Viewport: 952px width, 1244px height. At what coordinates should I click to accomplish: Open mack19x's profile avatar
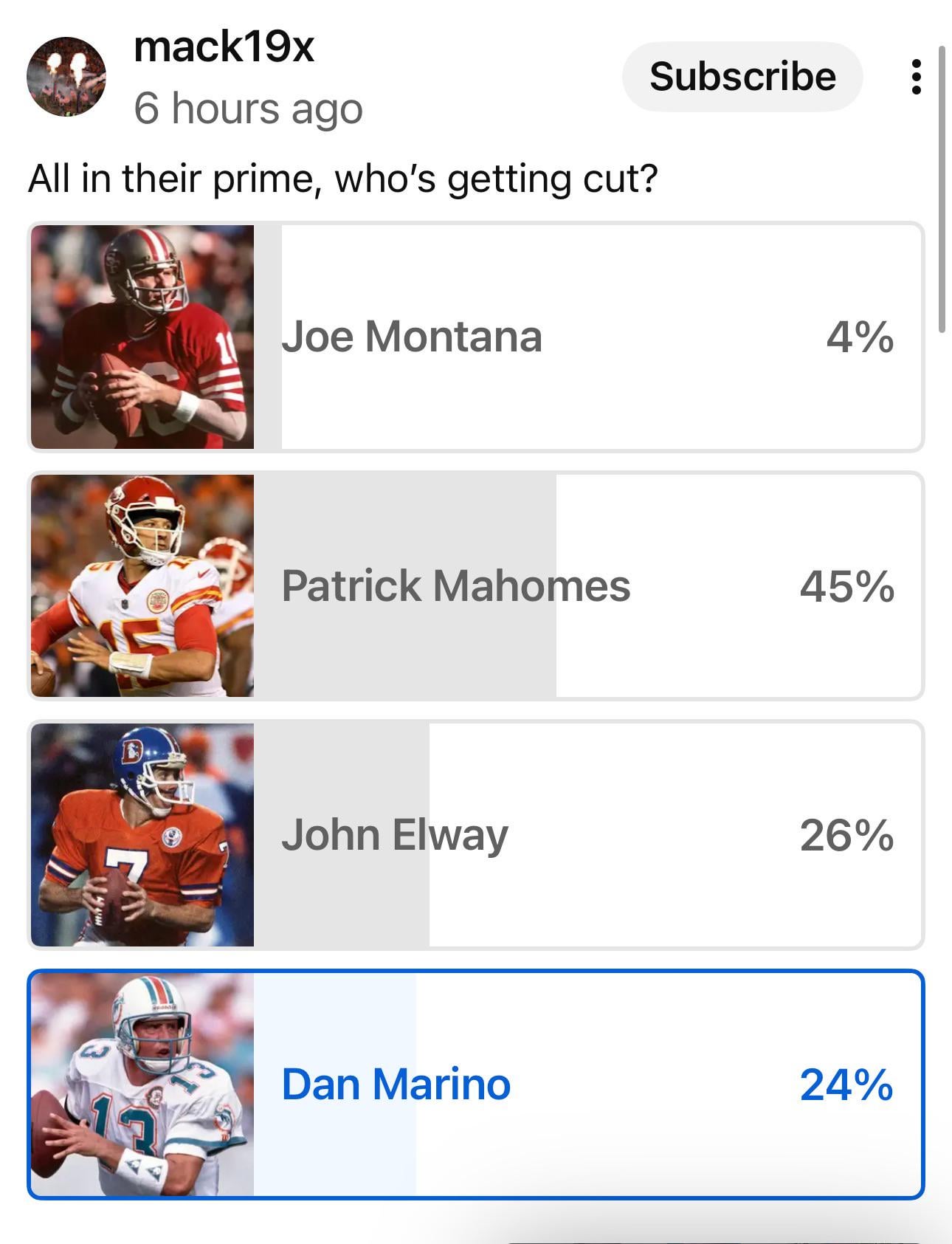[x=66, y=77]
